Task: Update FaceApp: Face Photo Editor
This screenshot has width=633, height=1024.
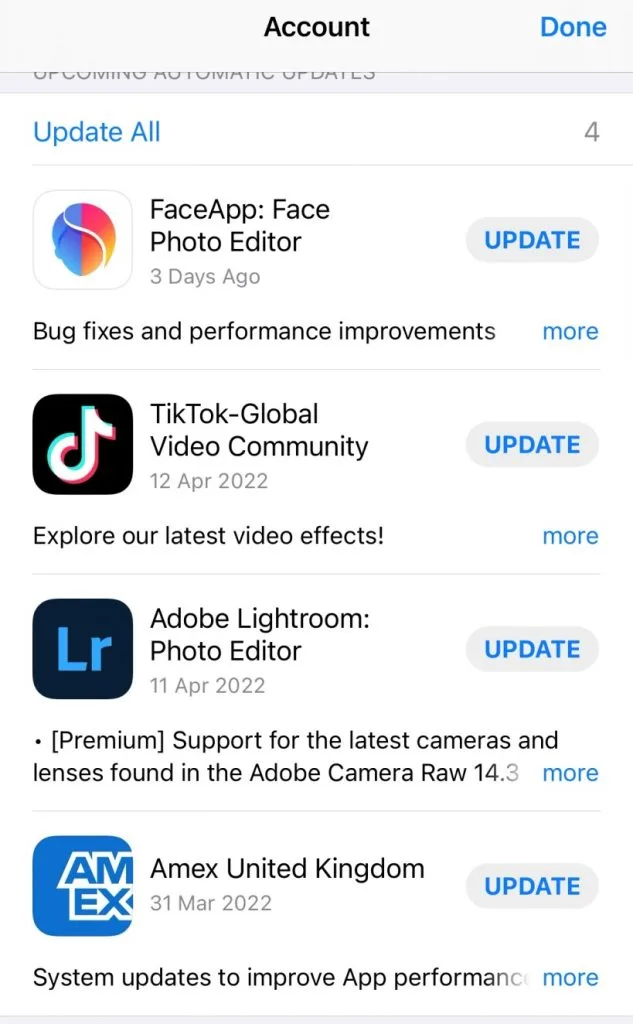Action: tap(532, 241)
